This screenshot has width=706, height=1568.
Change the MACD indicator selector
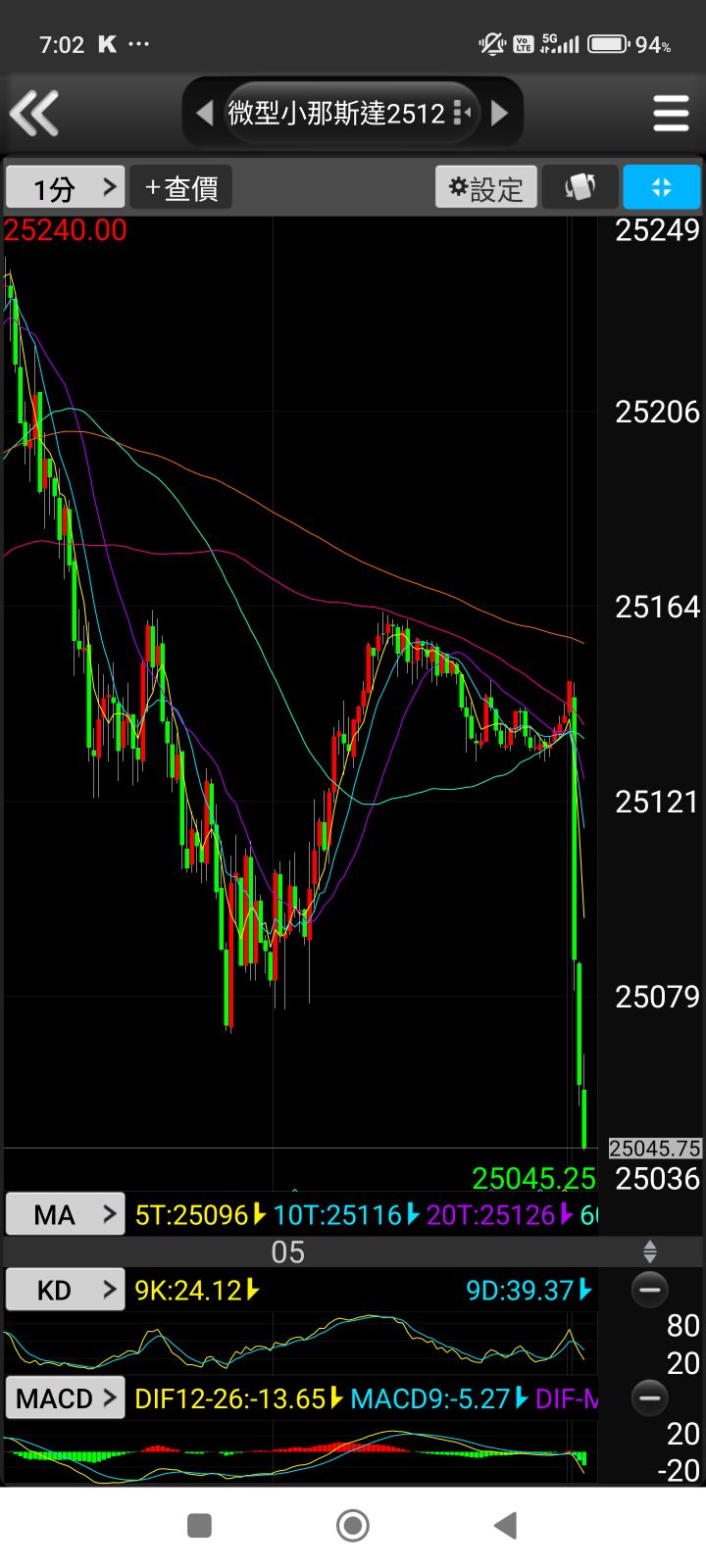pyautogui.click(x=65, y=1397)
